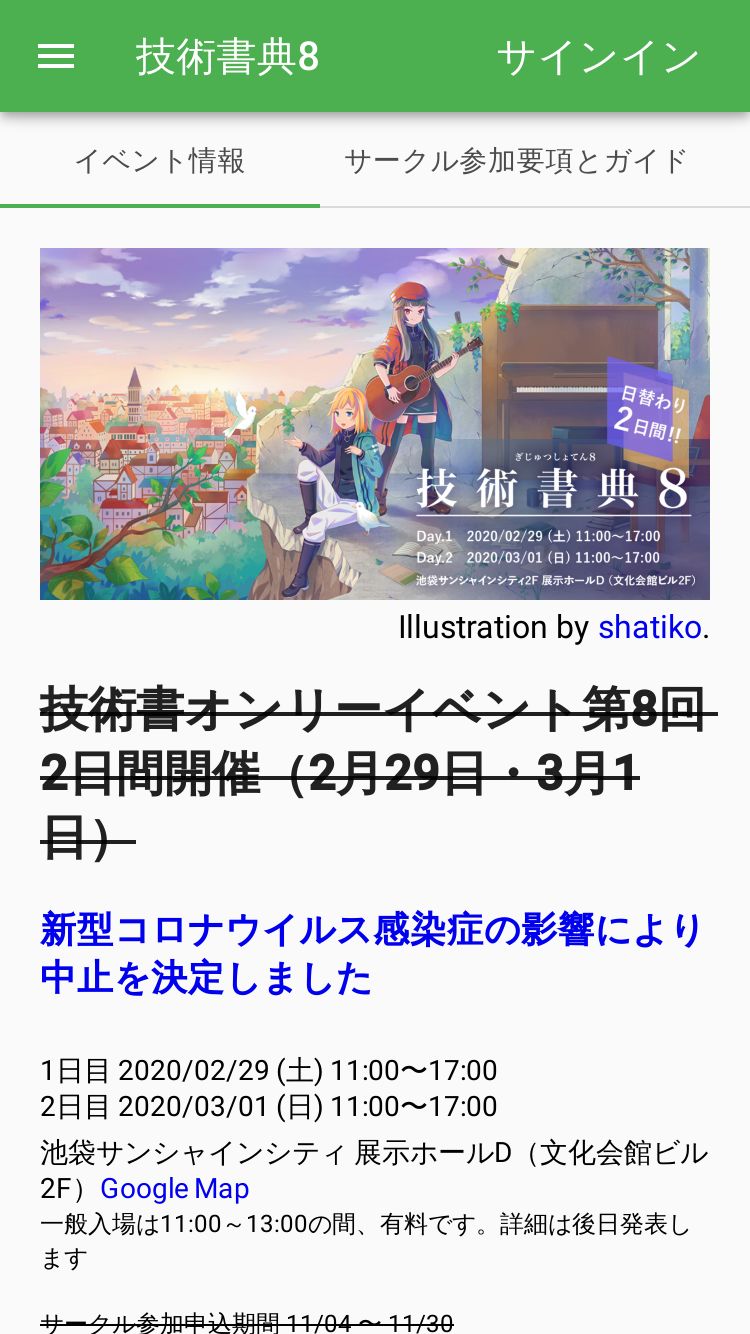This screenshot has height=1334, width=750.
Task: Open the Google Map venue link
Action: point(174,1189)
